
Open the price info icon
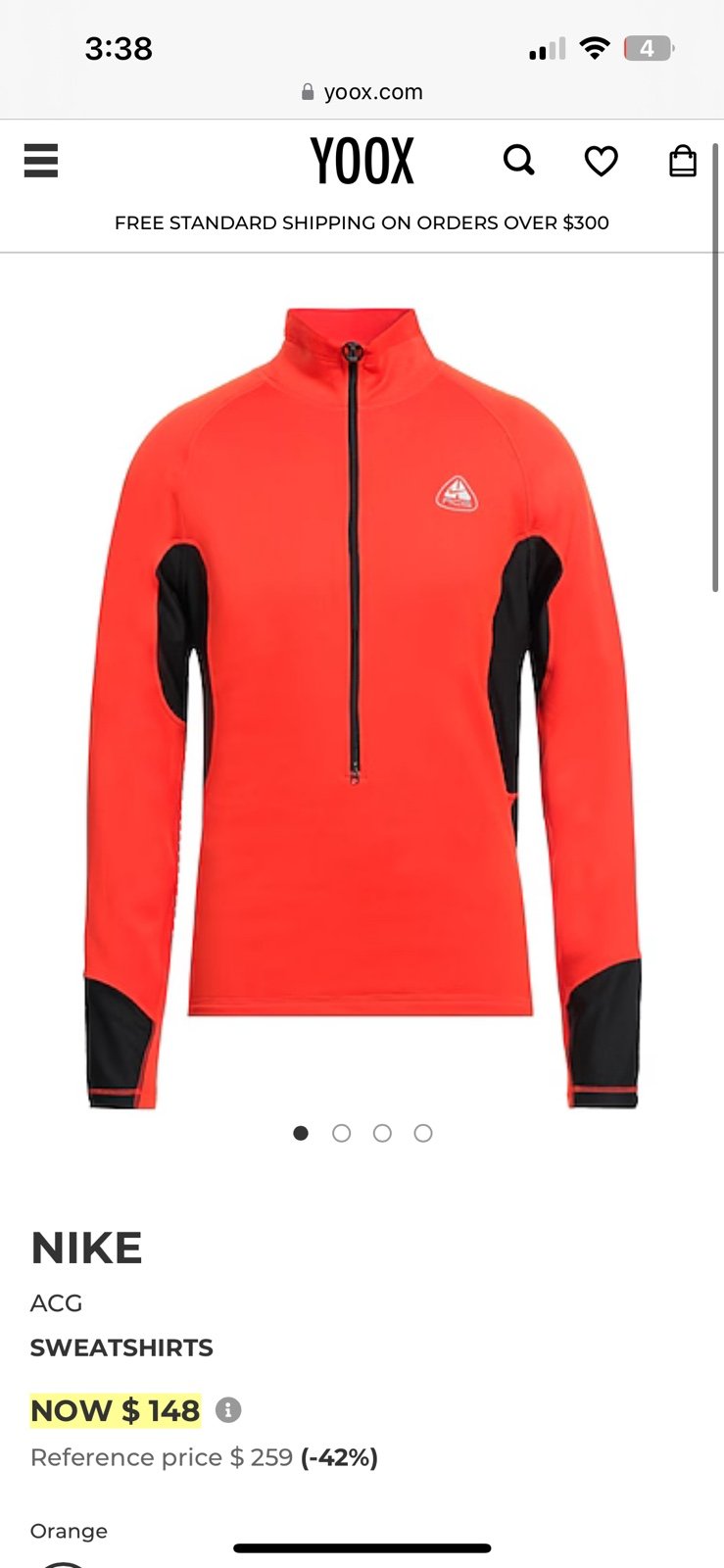click(x=228, y=1410)
